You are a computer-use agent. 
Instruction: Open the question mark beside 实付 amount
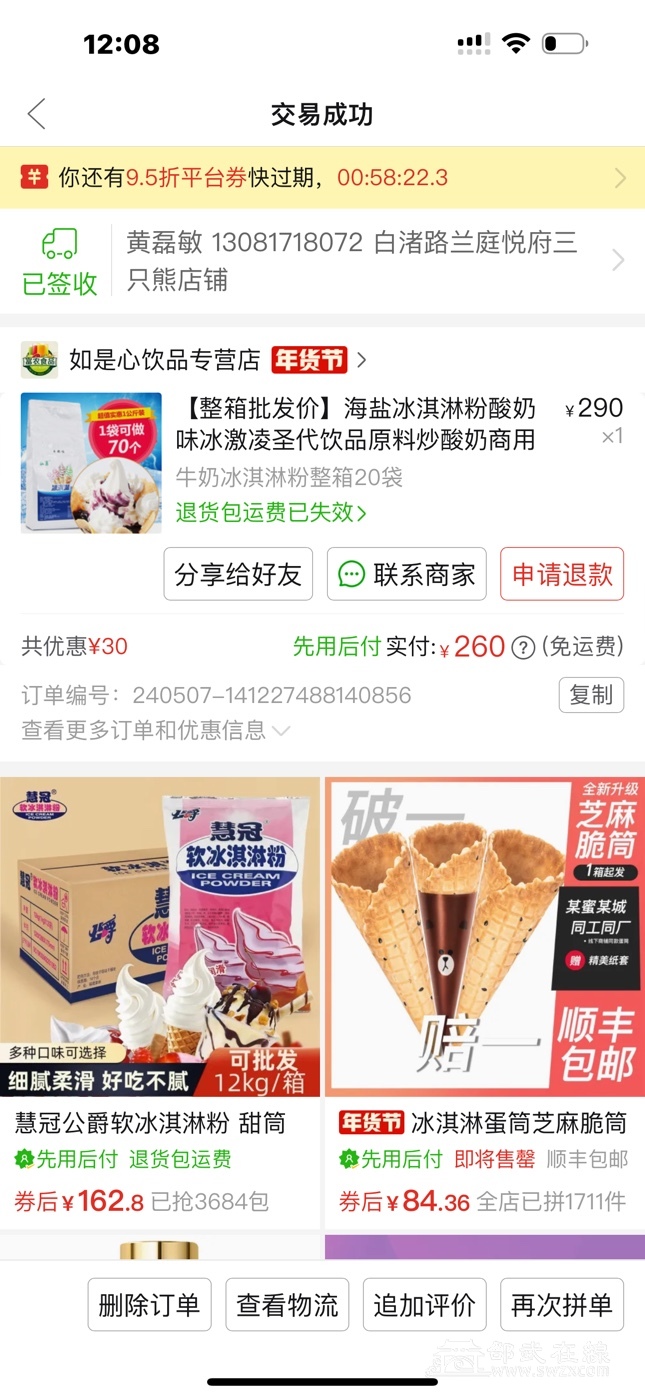523,648
